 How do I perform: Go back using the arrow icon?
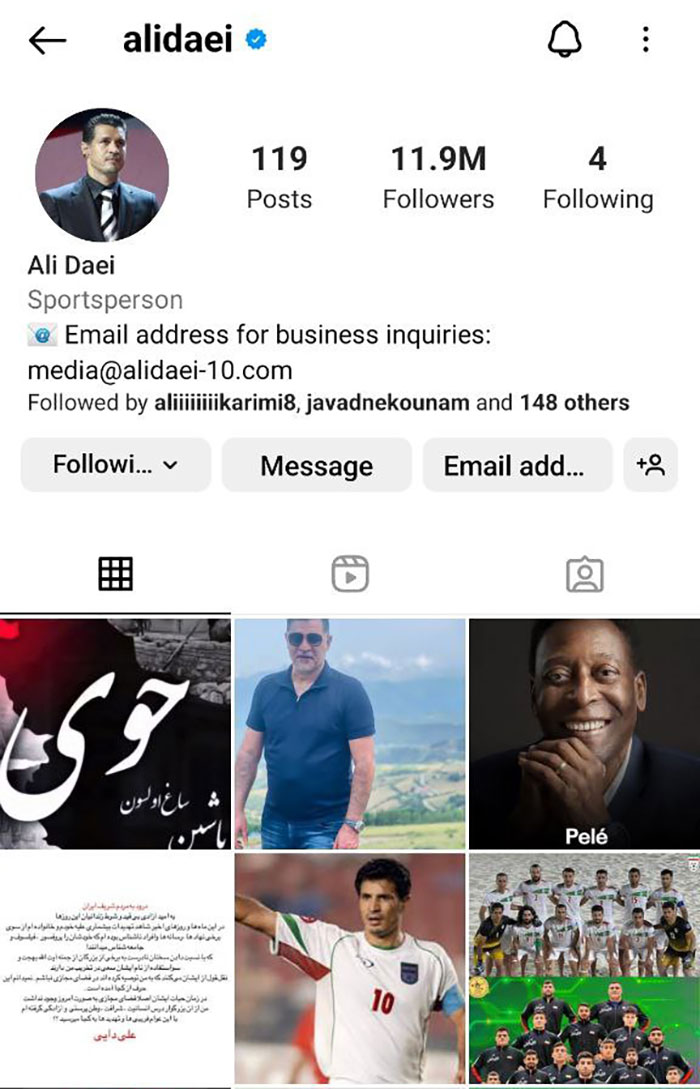(47, 40)
